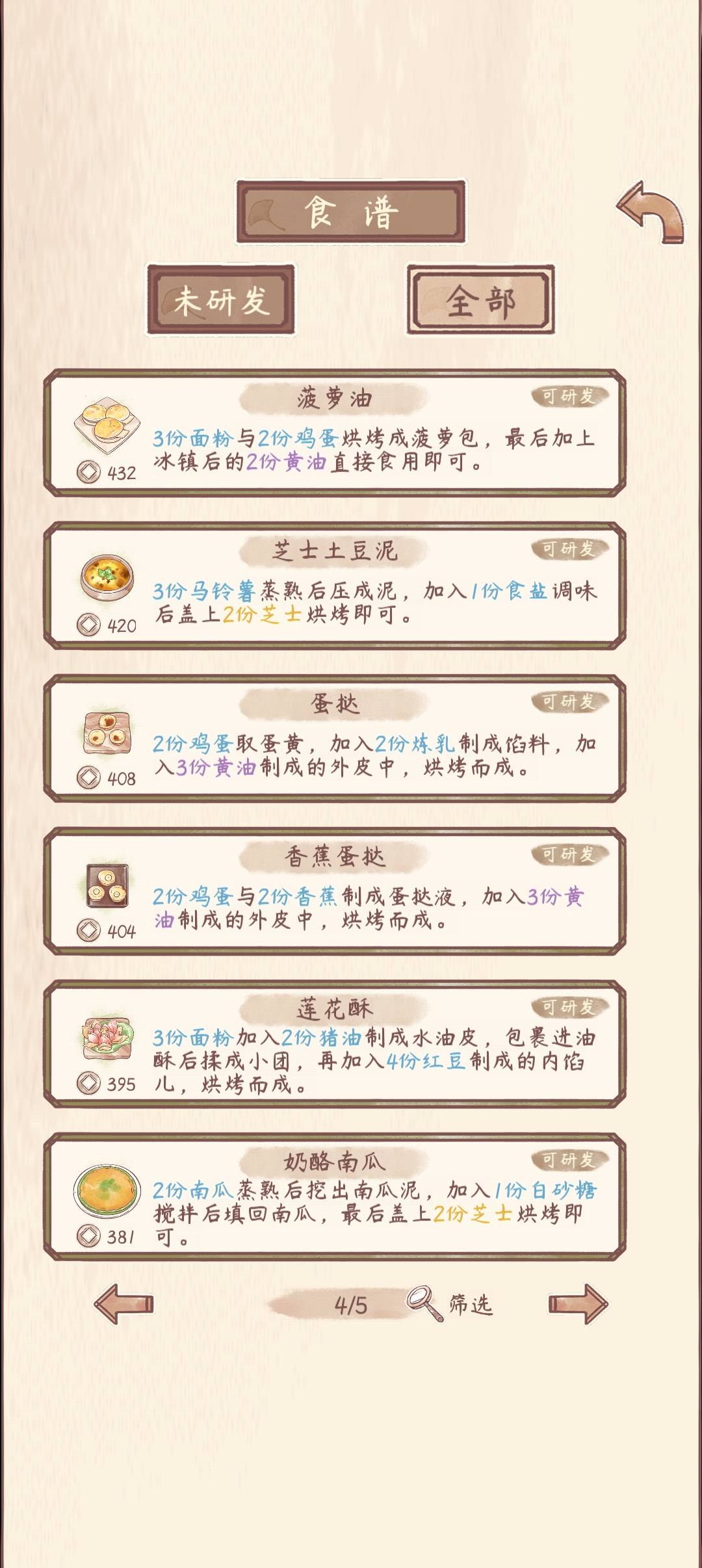This screenshot has width=702, height=1568.
Task: Open the 芝士土豆泥 recipe card
Action: point(335,586)
